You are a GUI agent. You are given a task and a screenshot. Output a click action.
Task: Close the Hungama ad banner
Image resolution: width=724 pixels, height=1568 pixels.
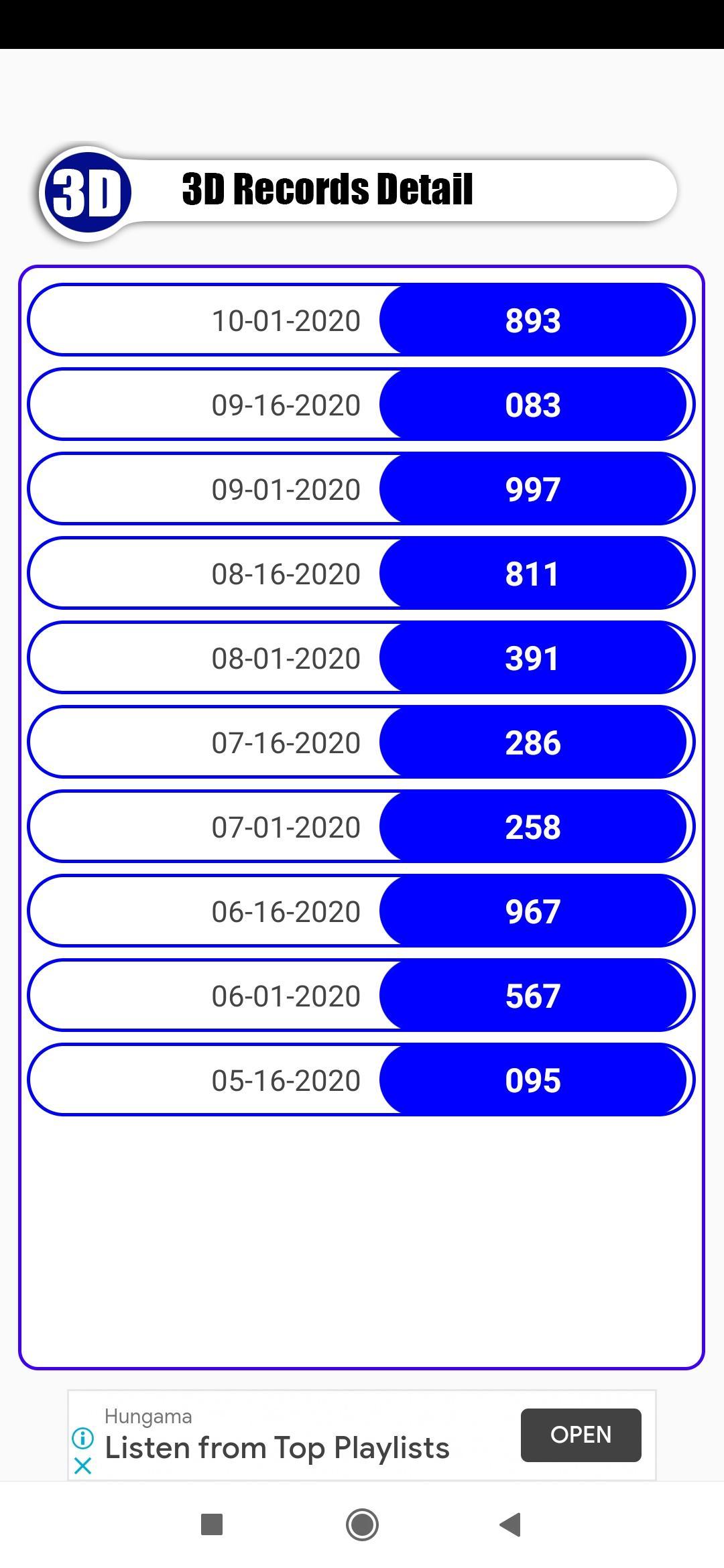coord(82,1466)
